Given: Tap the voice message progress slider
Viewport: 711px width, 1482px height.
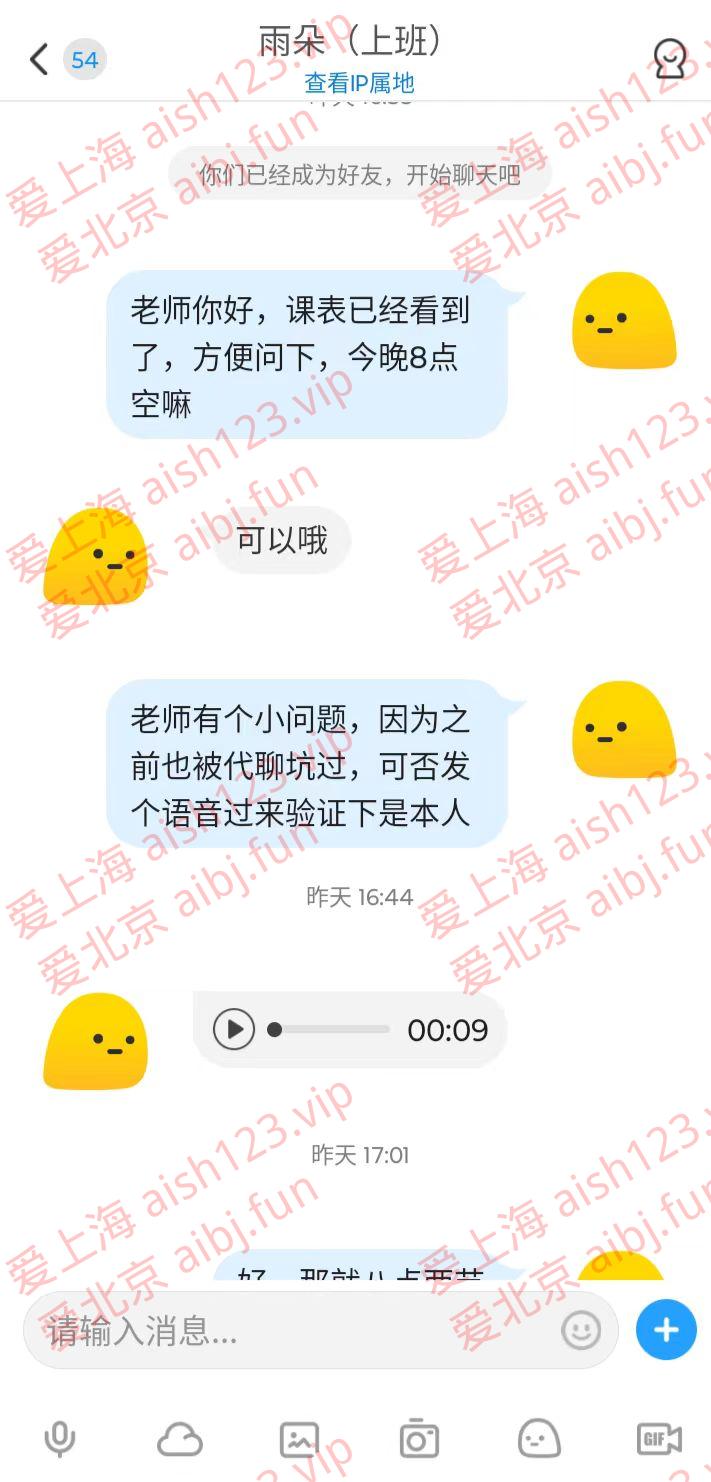Looking at the screenshot, I should point(330,1029).
